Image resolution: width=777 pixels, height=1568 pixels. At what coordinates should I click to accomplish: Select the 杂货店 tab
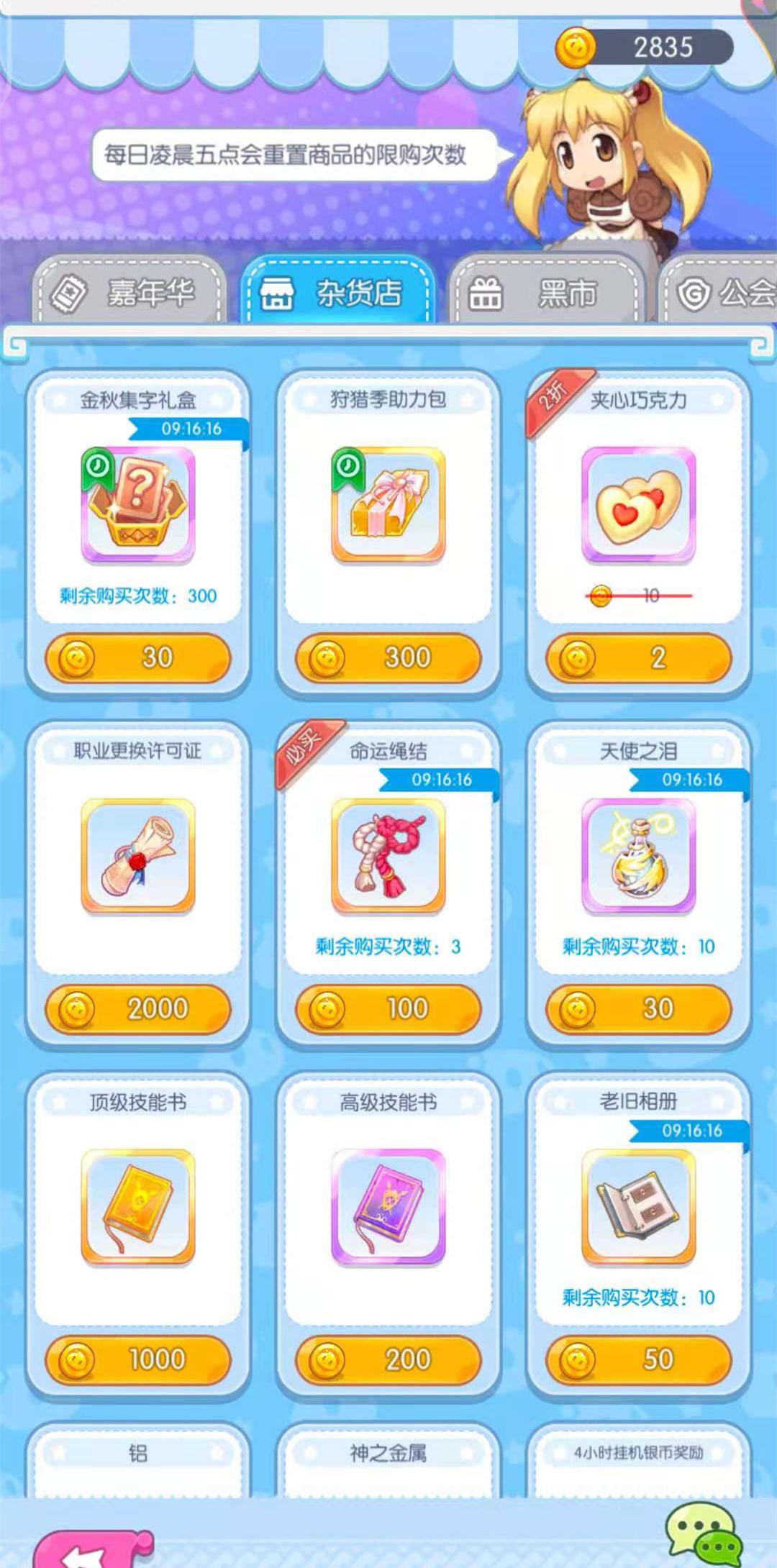[337, 293]
